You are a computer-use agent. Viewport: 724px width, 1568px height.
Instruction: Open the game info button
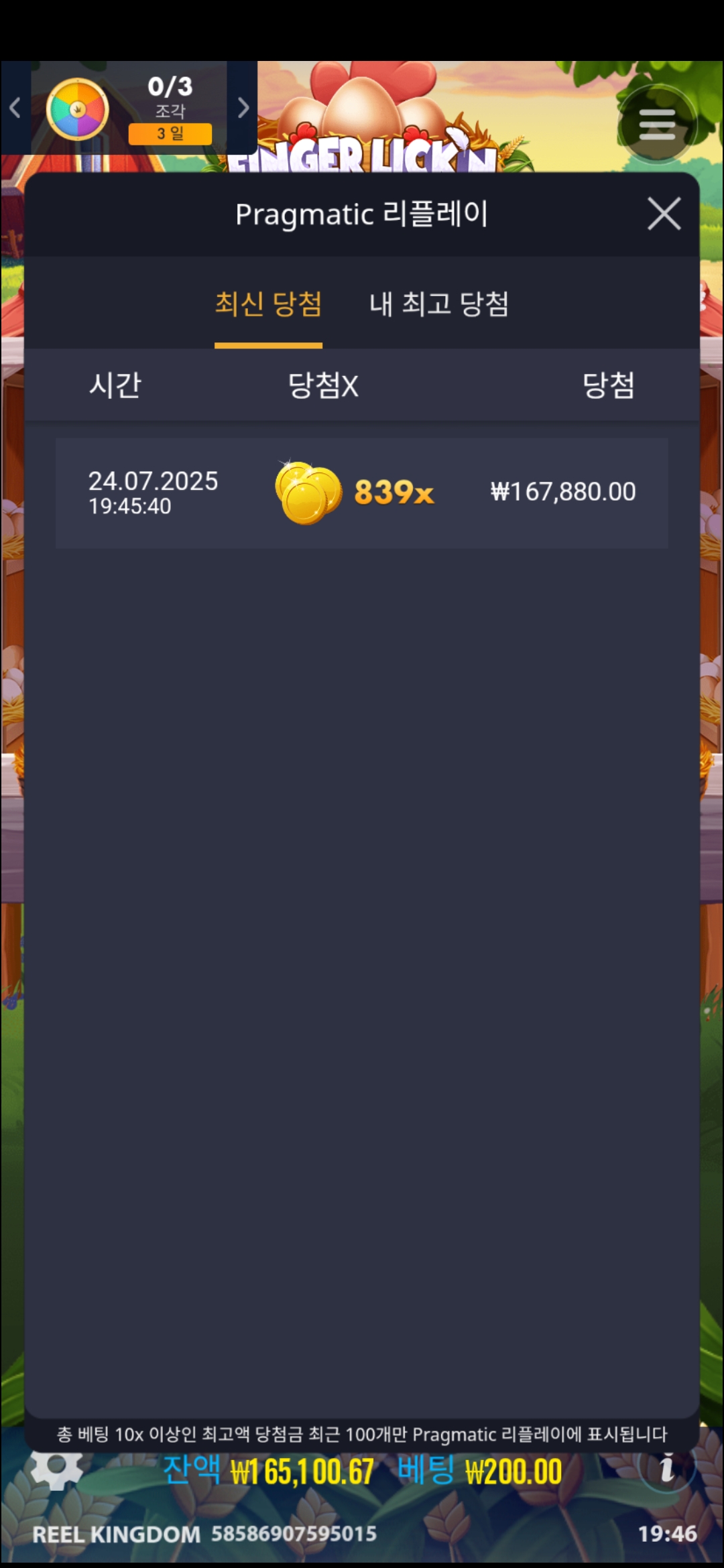tap(666, 1467)
